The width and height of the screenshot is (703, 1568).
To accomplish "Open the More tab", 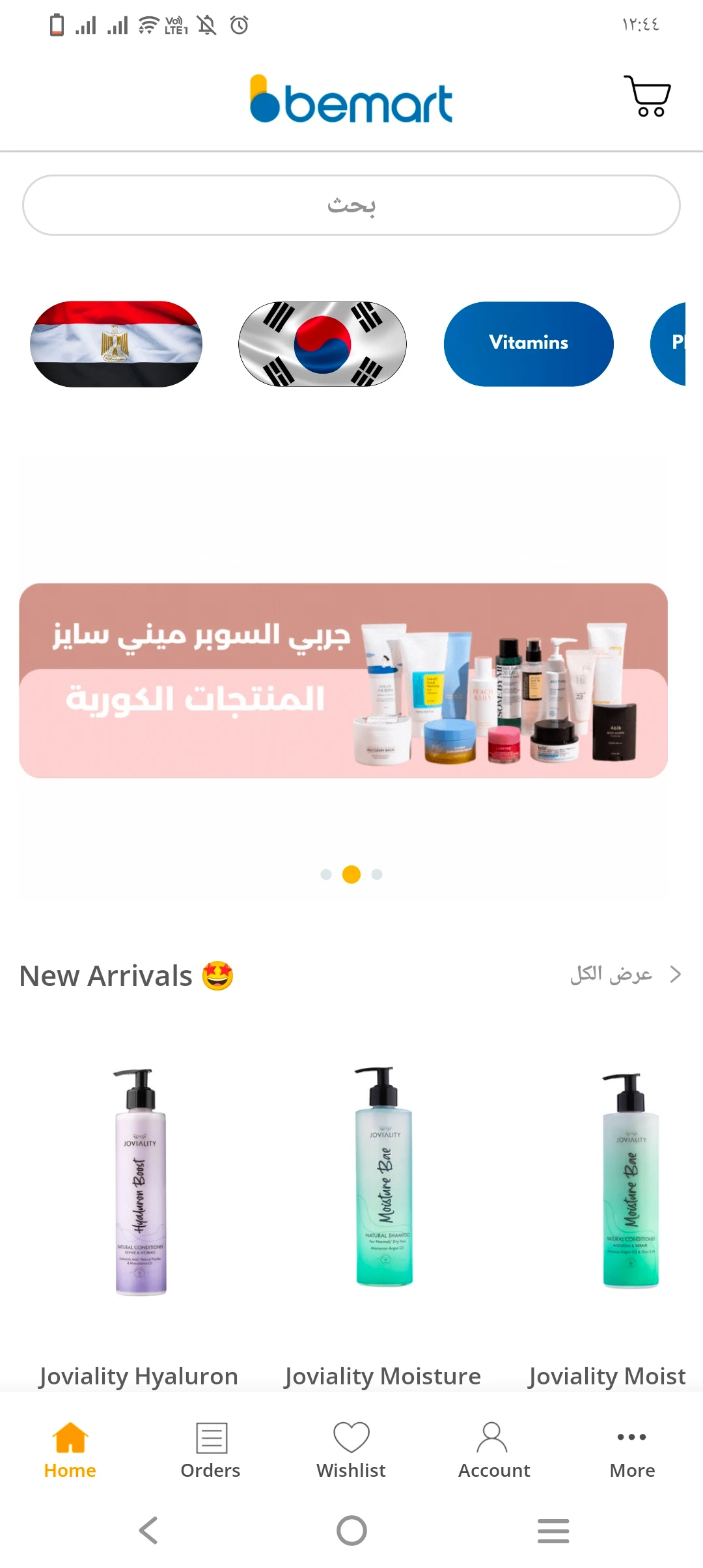I will pos(632,1450).
